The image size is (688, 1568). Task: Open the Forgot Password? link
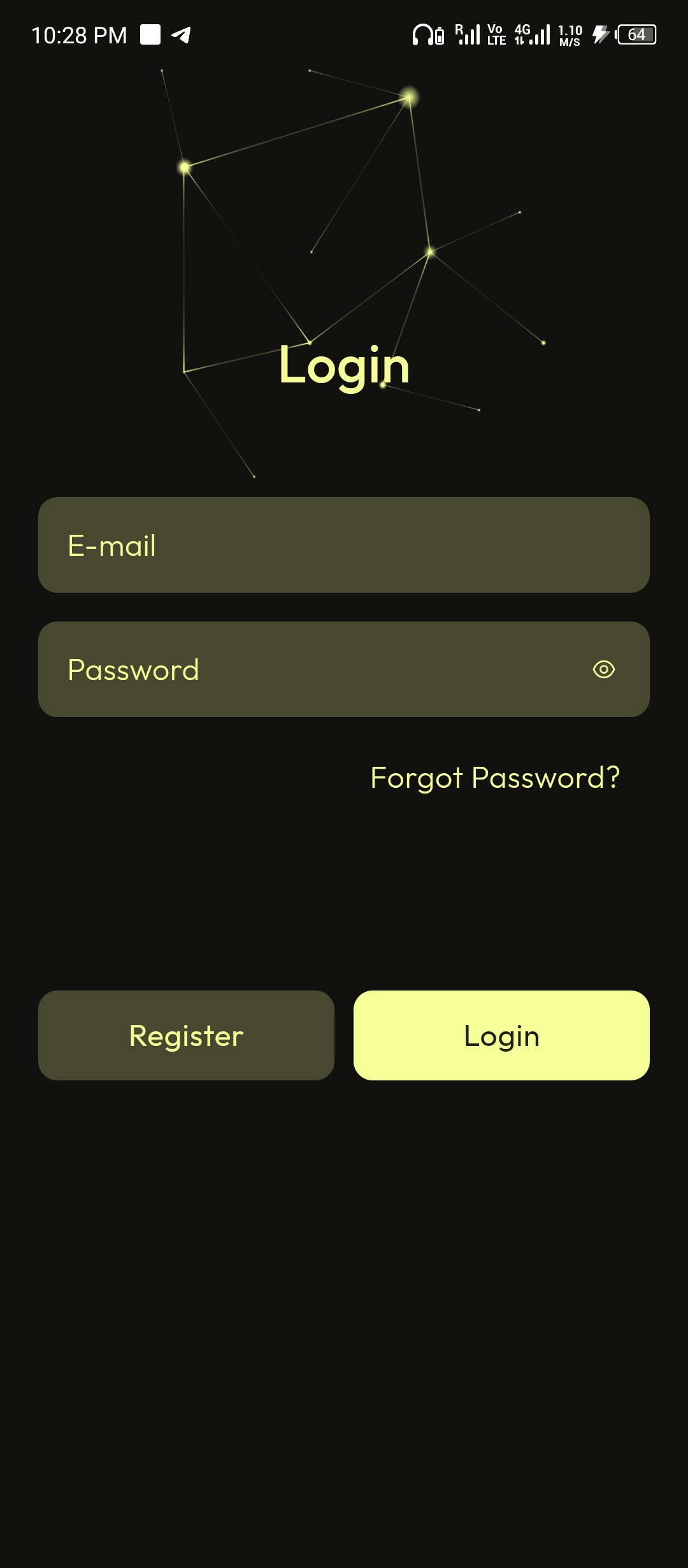495,778
